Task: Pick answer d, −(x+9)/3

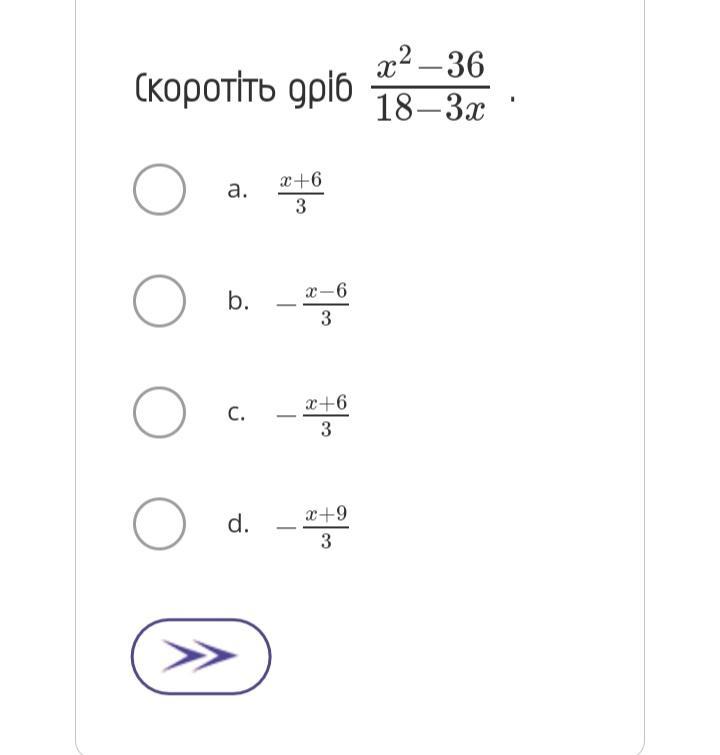Action: click(x=159, y=524)
